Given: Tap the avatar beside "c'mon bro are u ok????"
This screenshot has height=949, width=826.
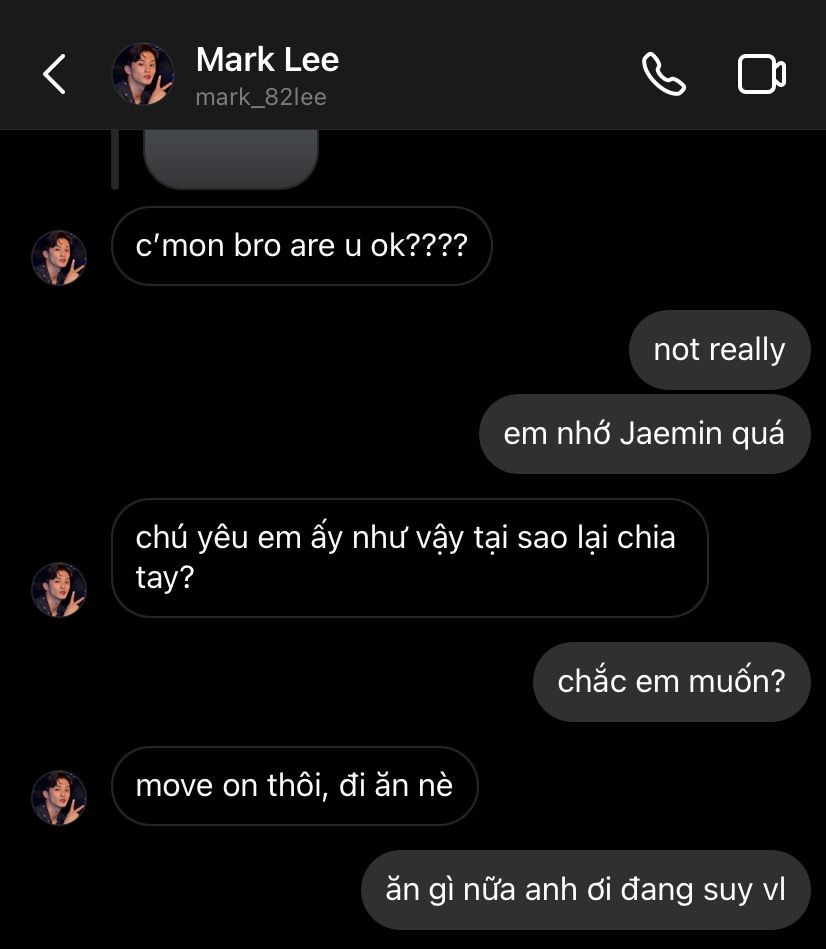Looking at the screenshot, I should pyautogui.click(x=59, y=257).
